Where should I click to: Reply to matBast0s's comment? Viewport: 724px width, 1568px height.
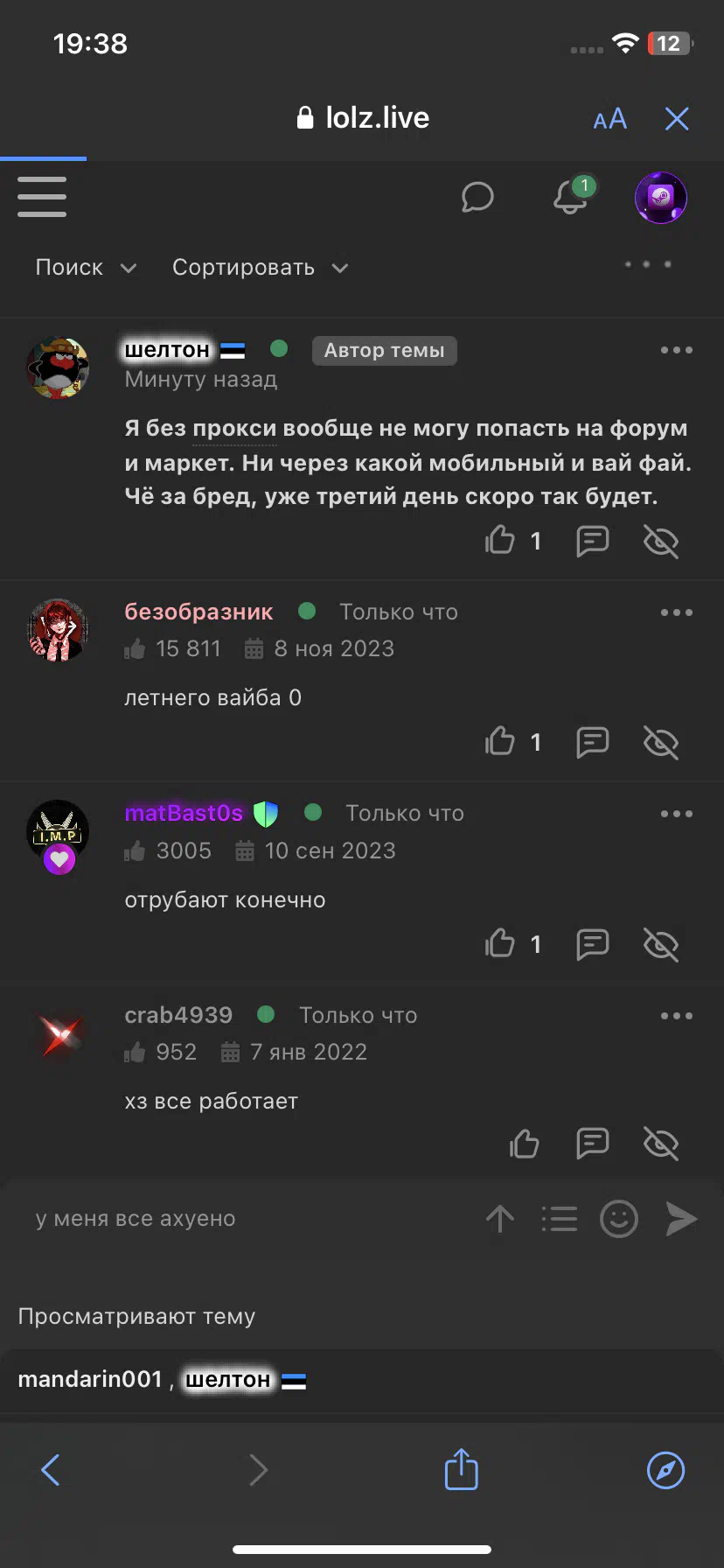click(592, 944)
